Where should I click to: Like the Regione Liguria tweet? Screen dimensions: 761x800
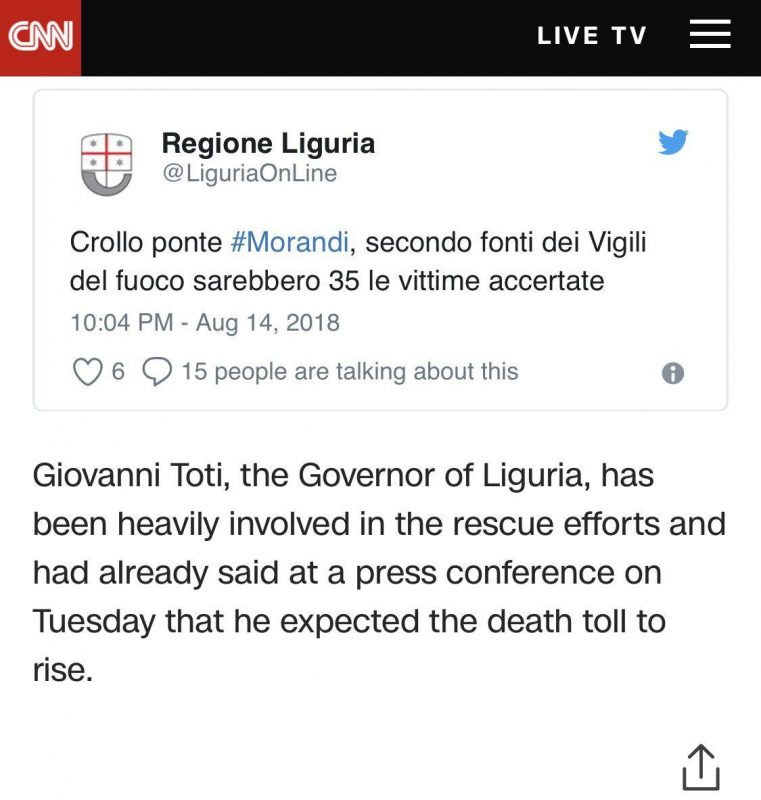(x=89, y=372)
